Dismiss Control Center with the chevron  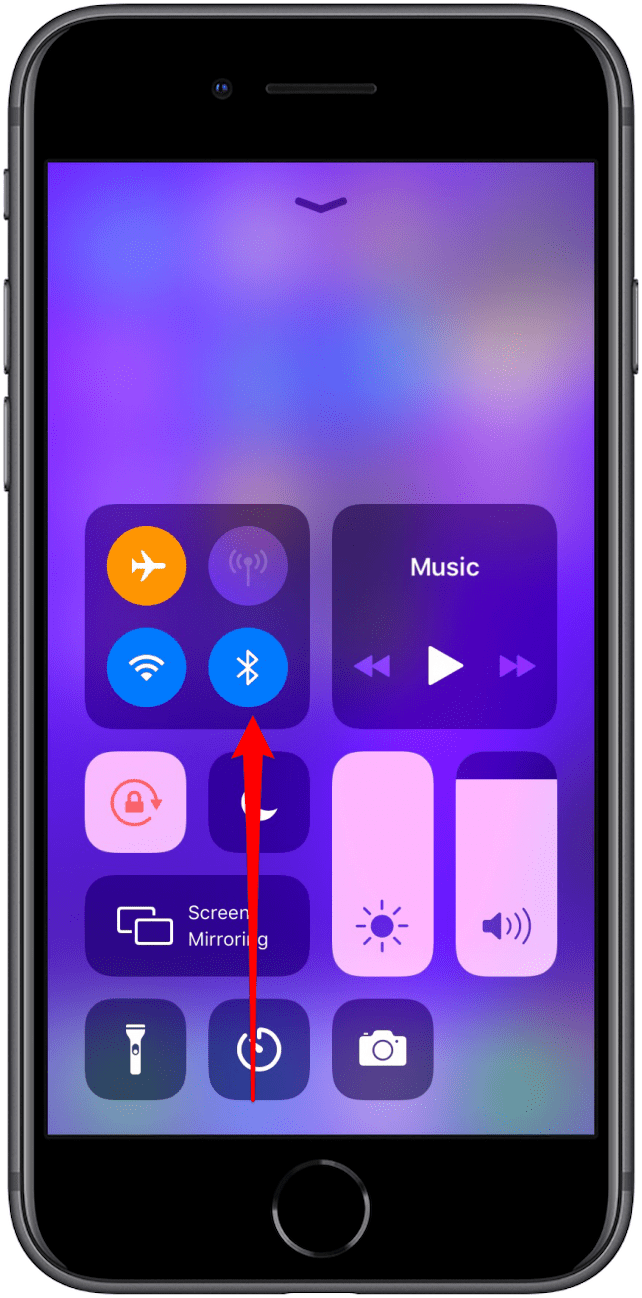tap(321, 204)
